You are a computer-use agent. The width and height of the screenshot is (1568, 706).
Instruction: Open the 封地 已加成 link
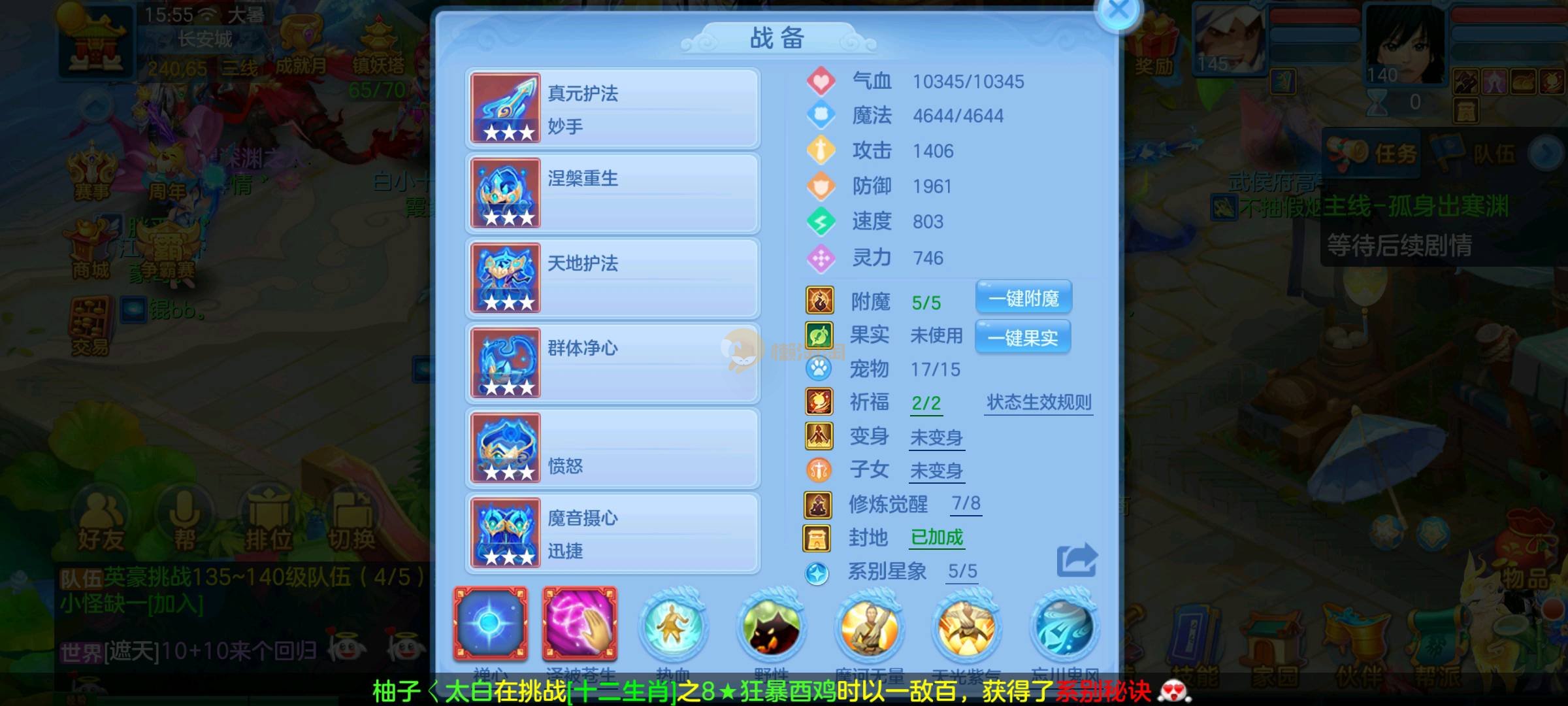(937, 537)
